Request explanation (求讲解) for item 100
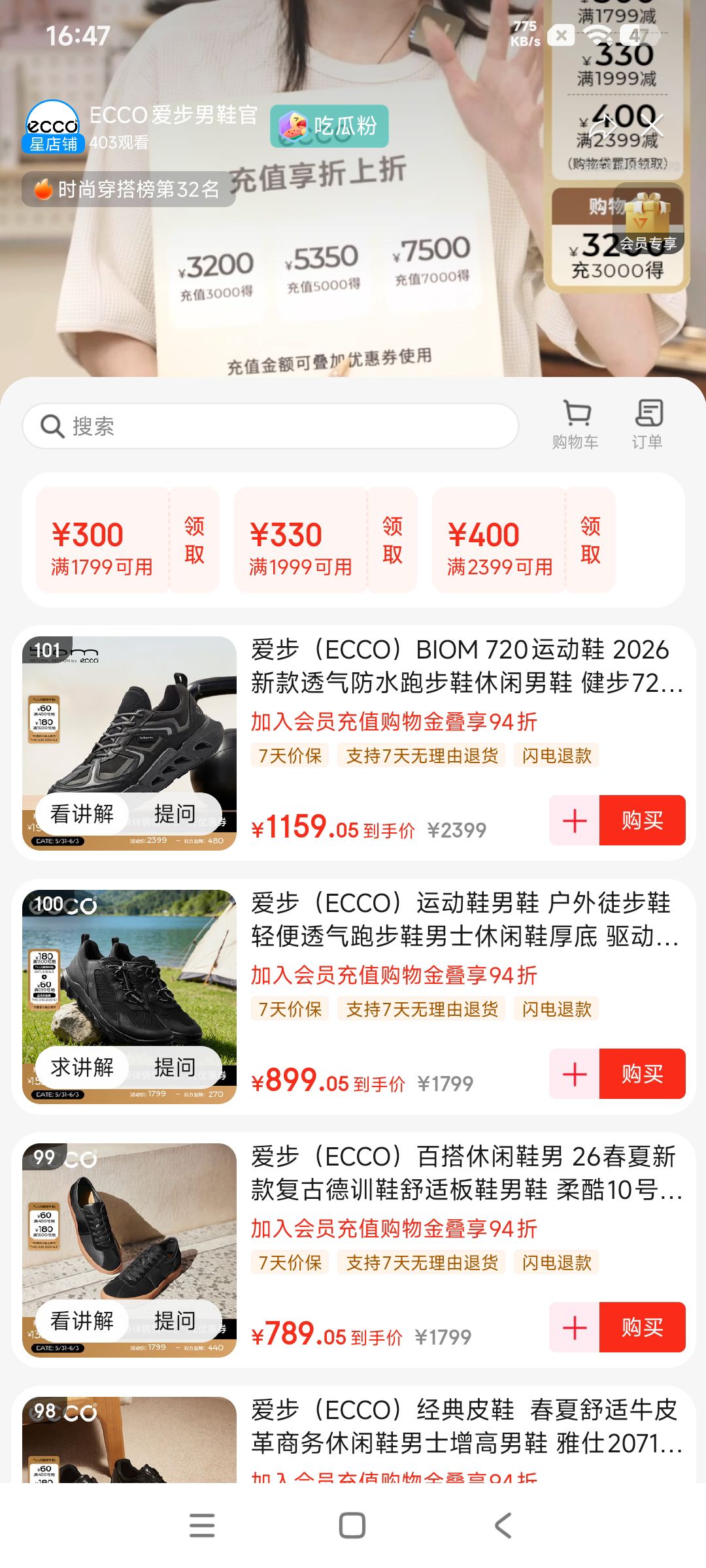 pyautogui.click(x=82, y=1068)
